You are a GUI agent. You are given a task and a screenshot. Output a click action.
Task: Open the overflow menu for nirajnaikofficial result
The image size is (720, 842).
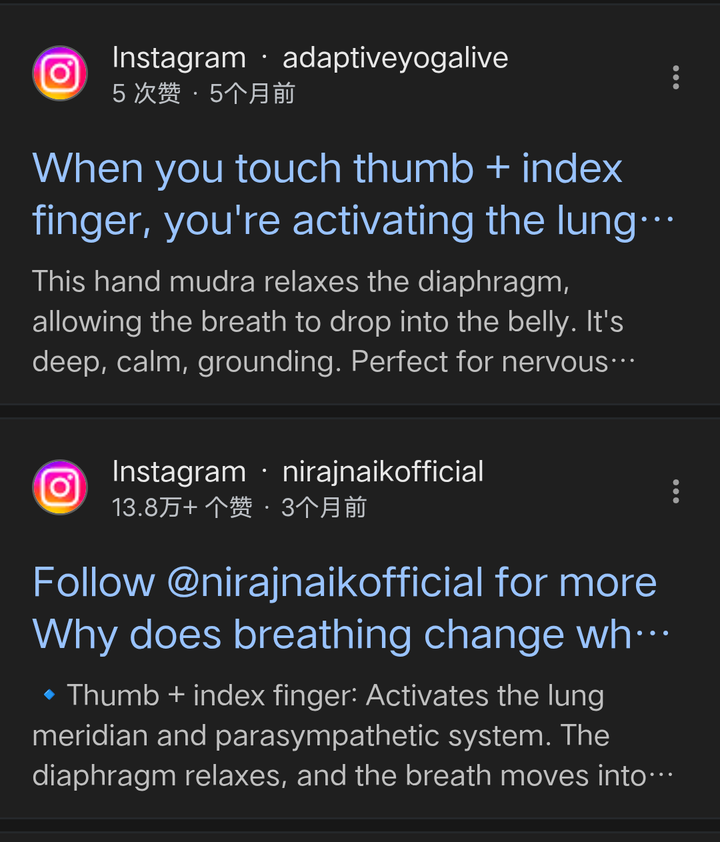point(676,491)
